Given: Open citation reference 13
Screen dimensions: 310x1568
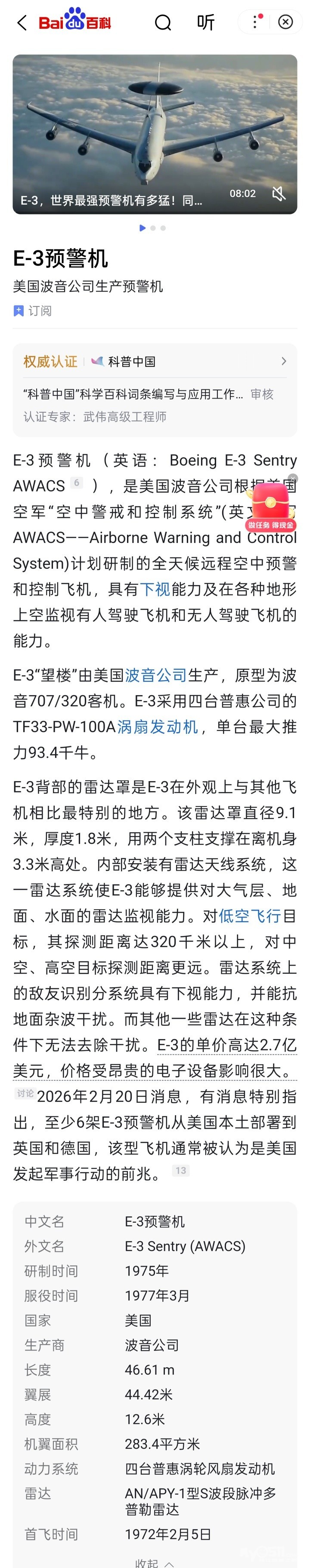Looking at the screenshot, I should coord(181,1171).
